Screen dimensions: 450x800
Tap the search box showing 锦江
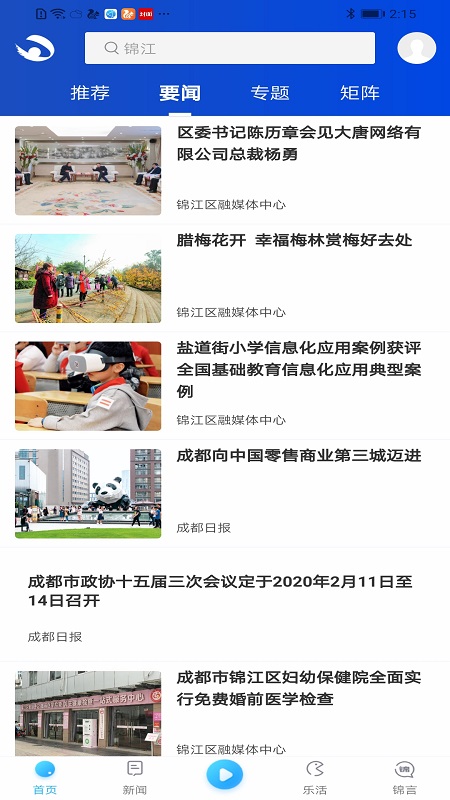pyautogui.click(x=230, y=48)
